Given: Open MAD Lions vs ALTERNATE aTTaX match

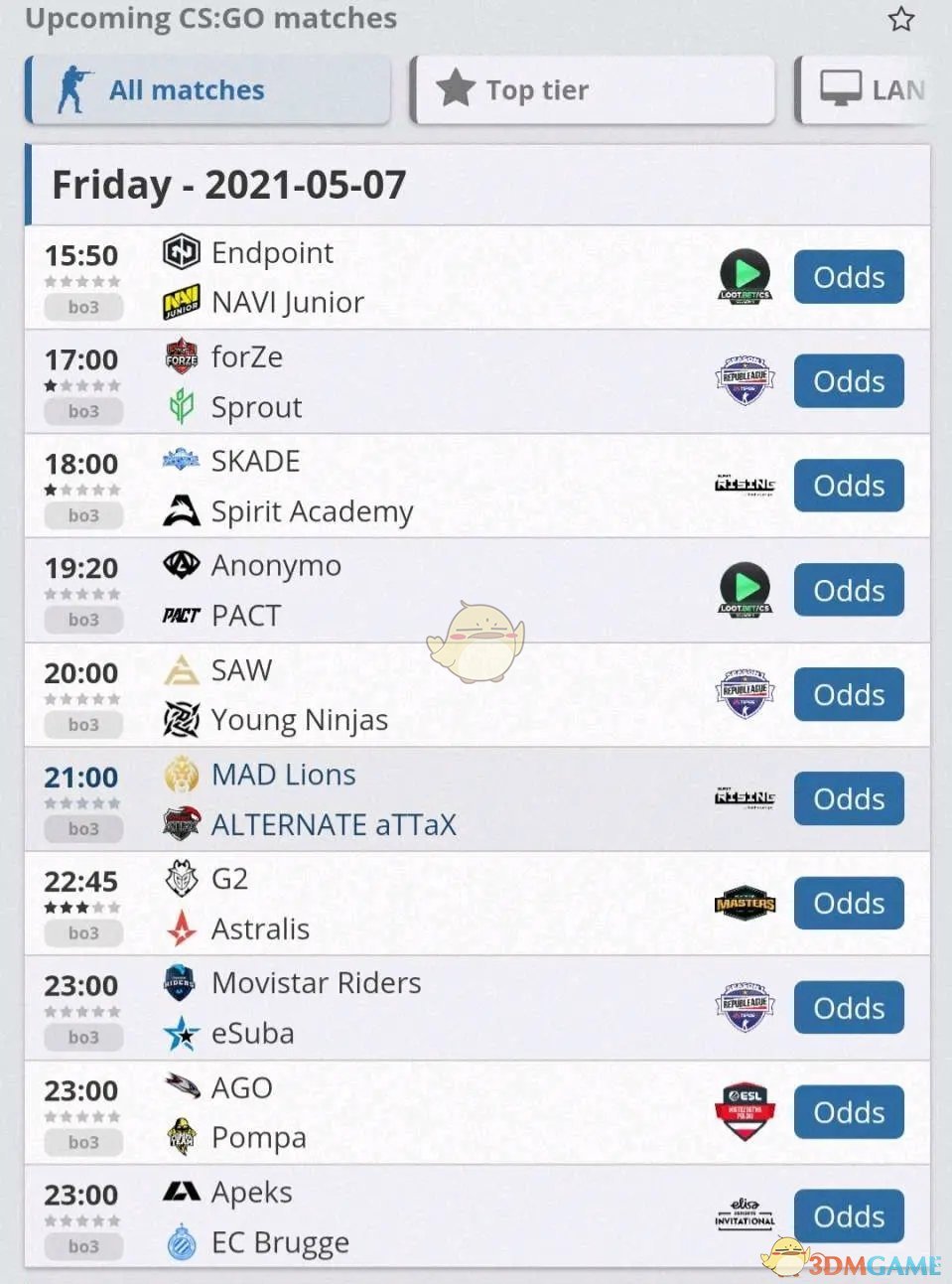Looking at the screenshot, I should tap(397, 799).
